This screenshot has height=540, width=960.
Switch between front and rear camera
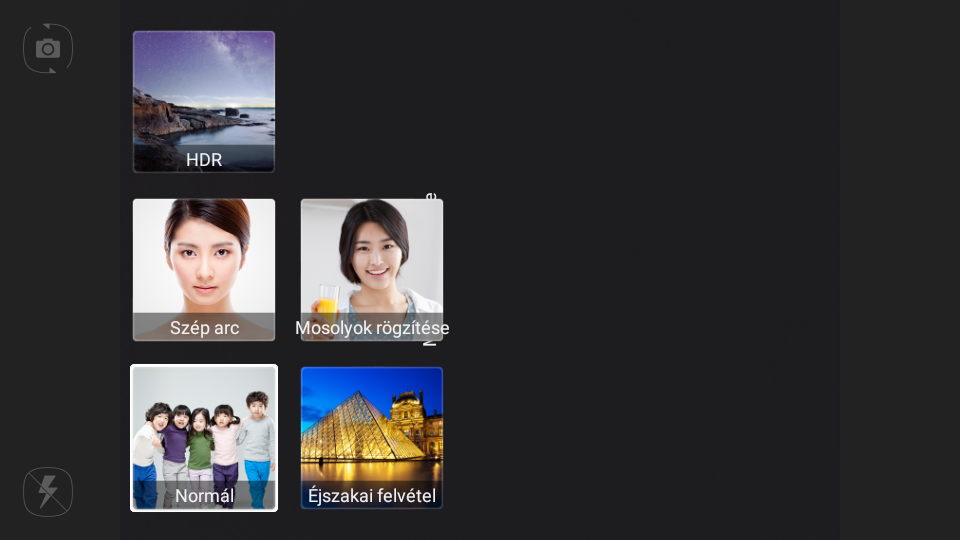[x=48, y=48]
